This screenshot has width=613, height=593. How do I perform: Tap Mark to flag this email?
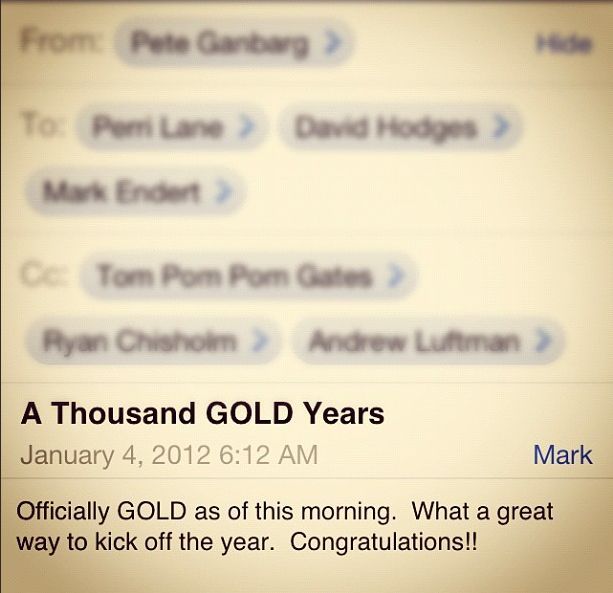coord(562,455)
